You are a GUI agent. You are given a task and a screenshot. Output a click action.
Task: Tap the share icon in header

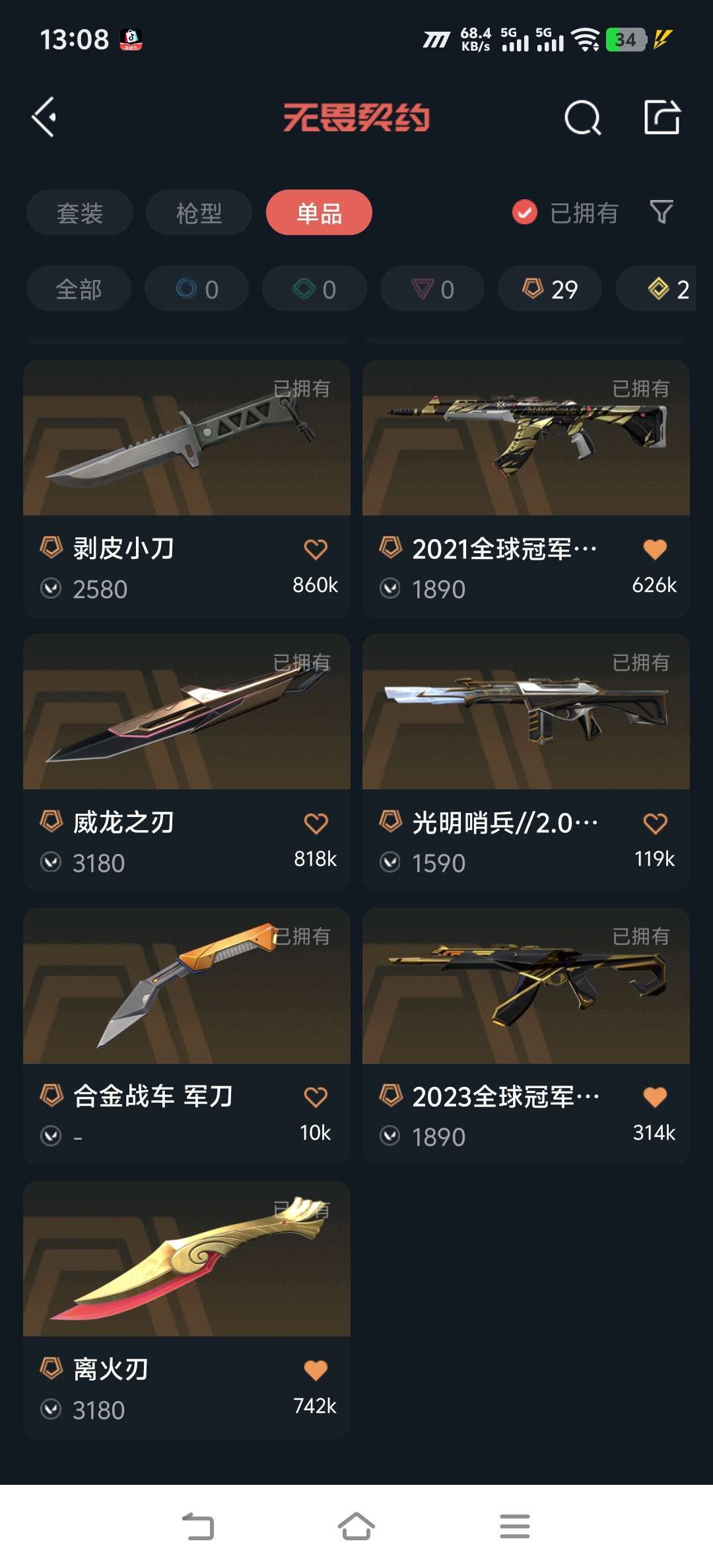click(x=662, y=117)
